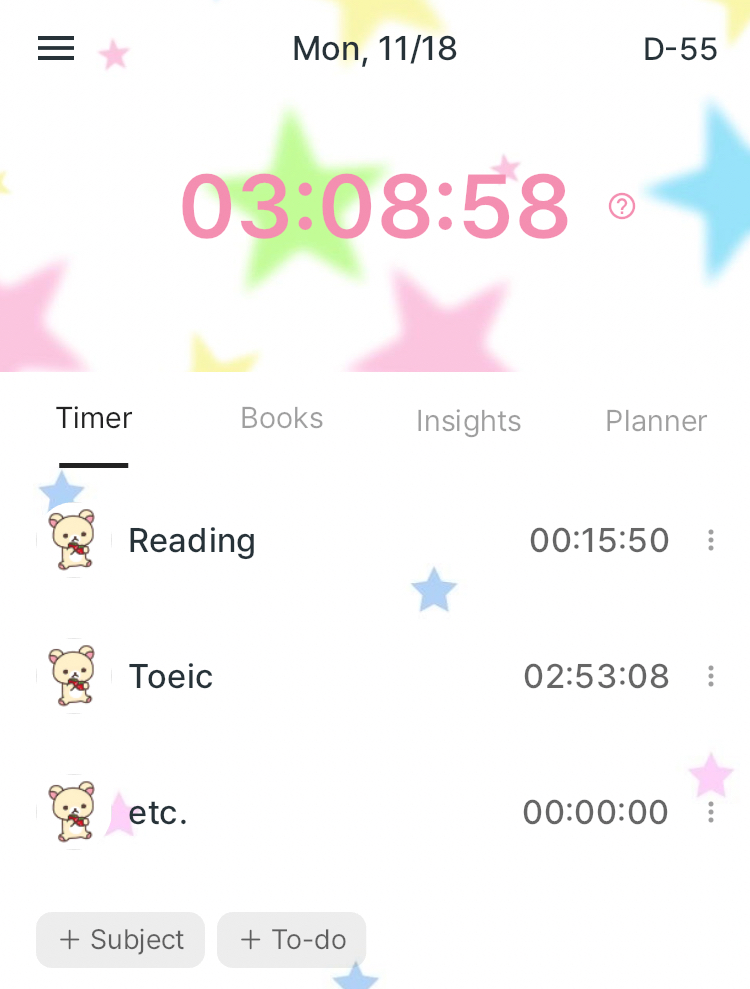The height and width of the screenshot is (989, 750).
Task: Open the date Mon, 11/18
Action: pos(375,48)
